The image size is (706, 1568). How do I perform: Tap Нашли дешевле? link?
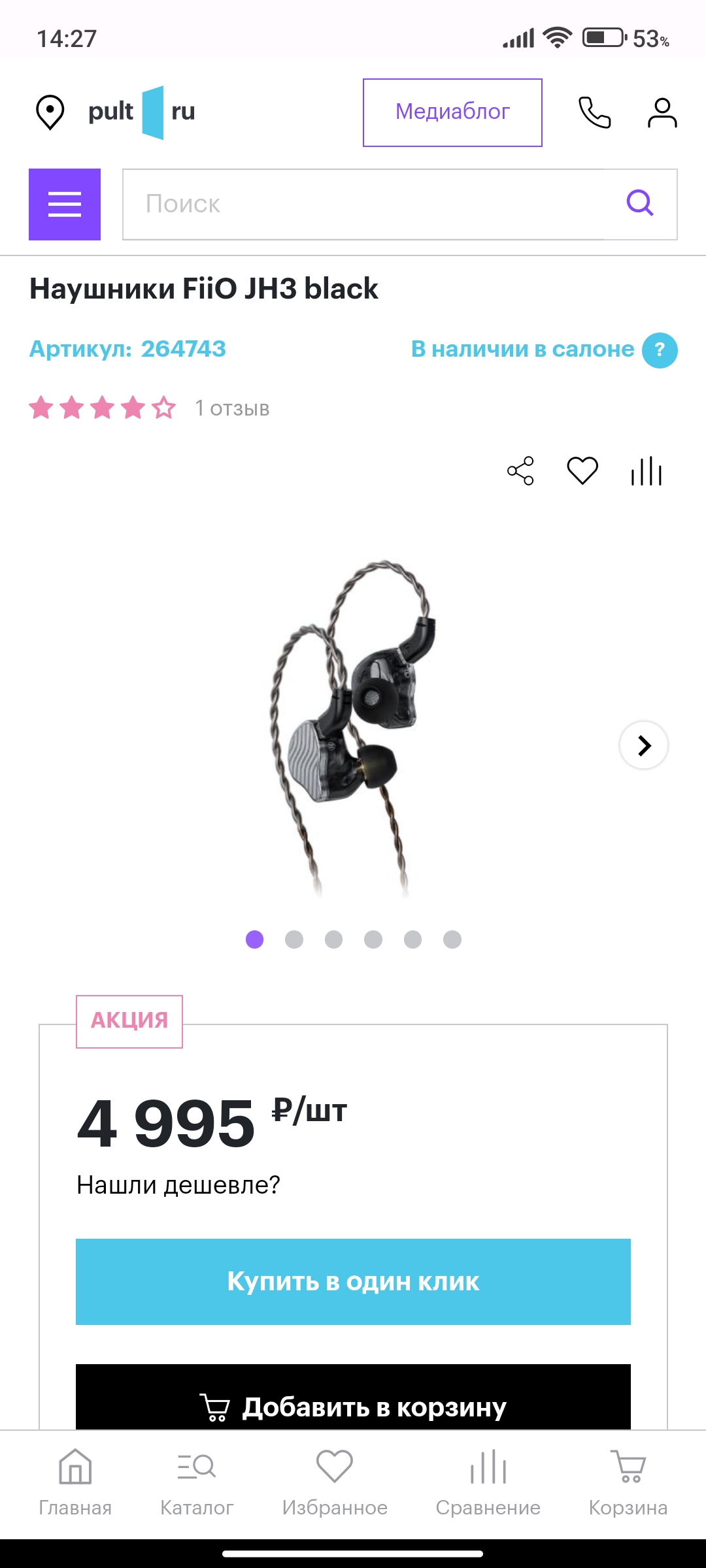pos(178,1184)
